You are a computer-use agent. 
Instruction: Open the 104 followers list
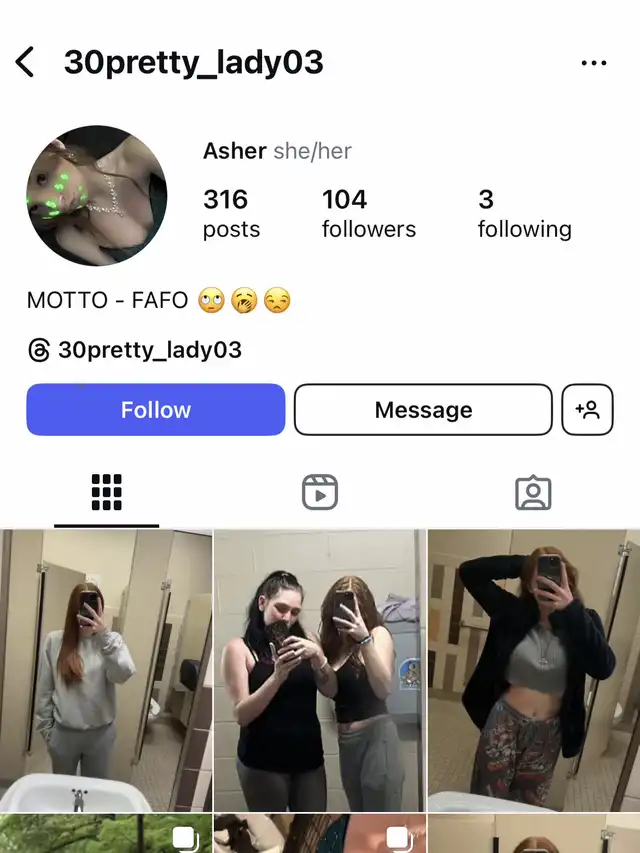coord(368,214)
